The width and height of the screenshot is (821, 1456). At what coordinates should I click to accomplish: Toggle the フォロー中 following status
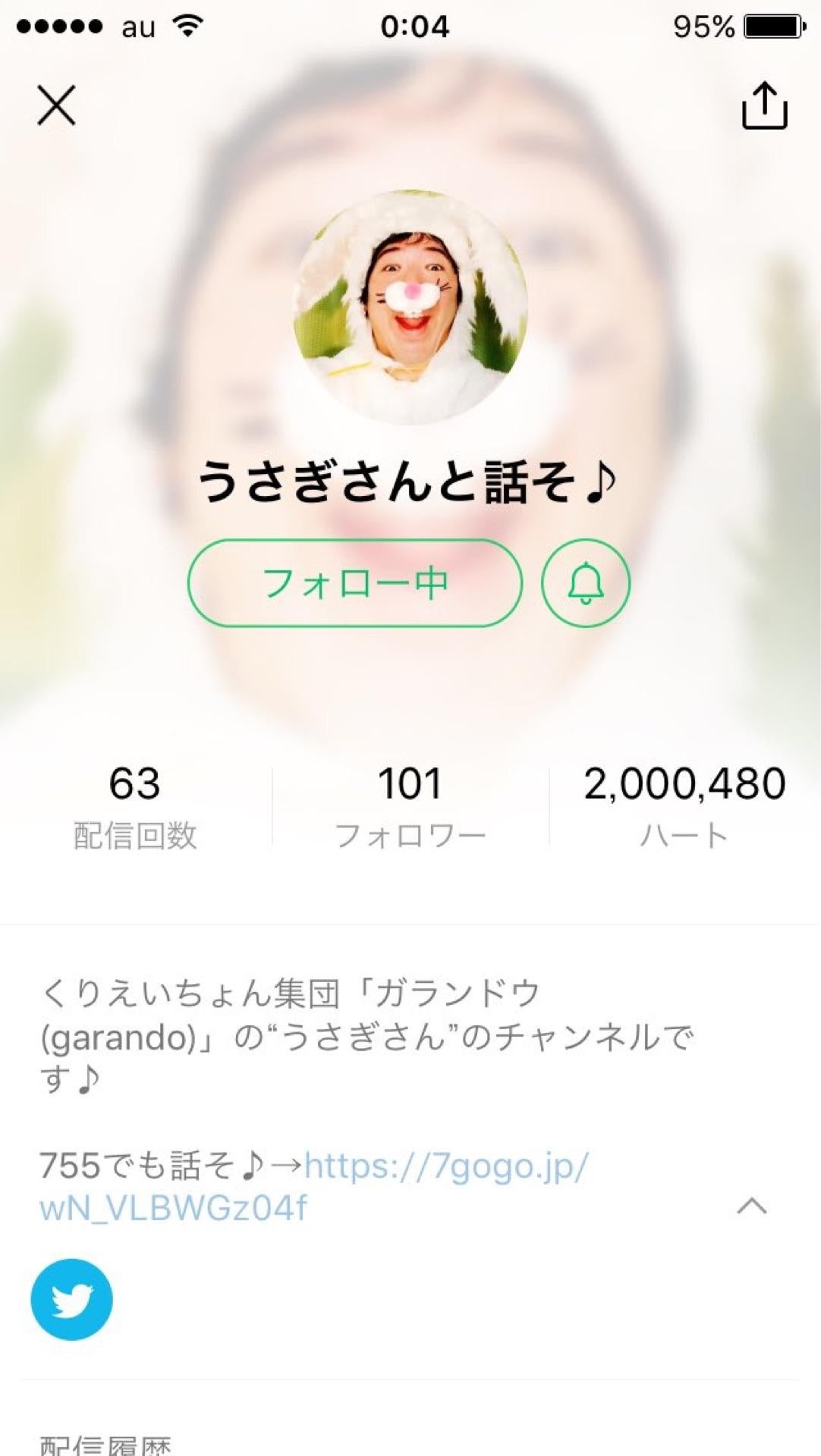point(357,584)
